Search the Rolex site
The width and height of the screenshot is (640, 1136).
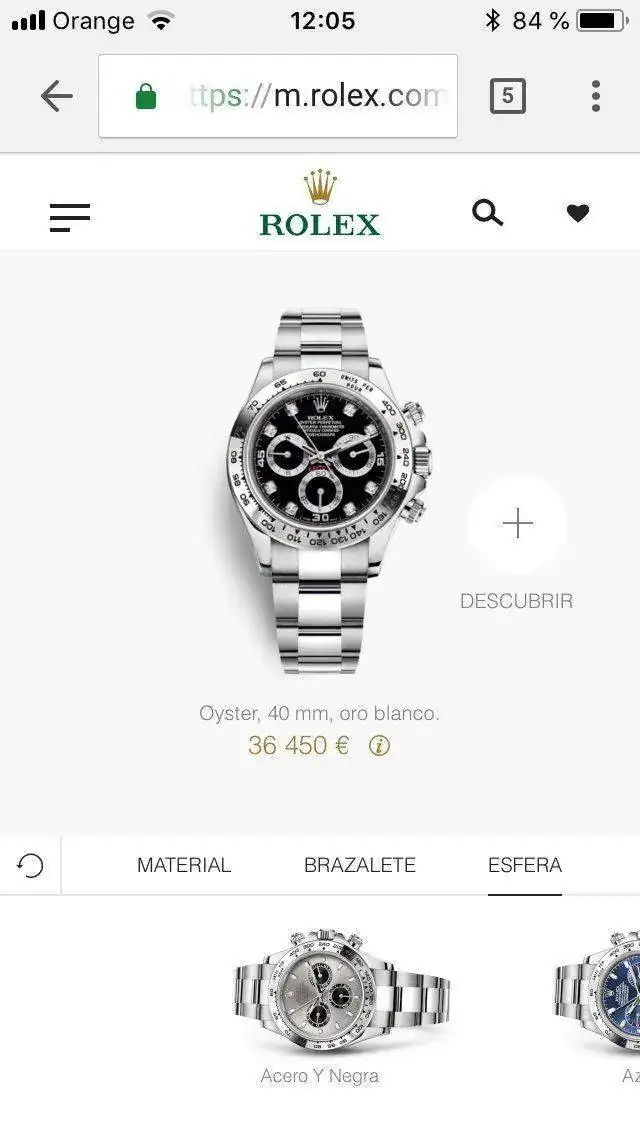[x=487, y=213]
